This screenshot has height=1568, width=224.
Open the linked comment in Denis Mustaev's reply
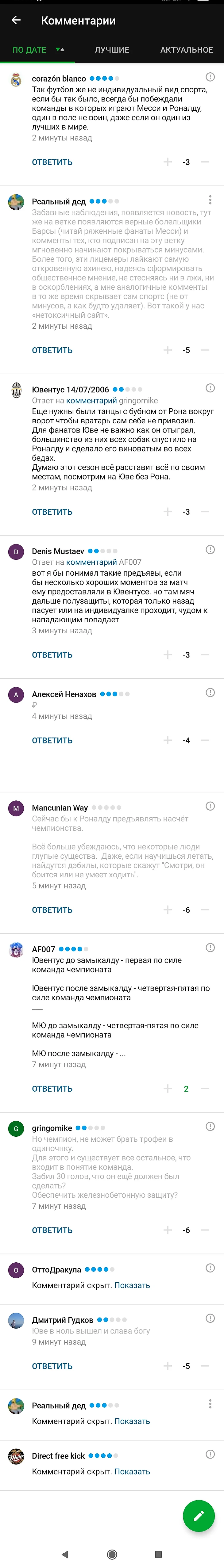[91, 562]
